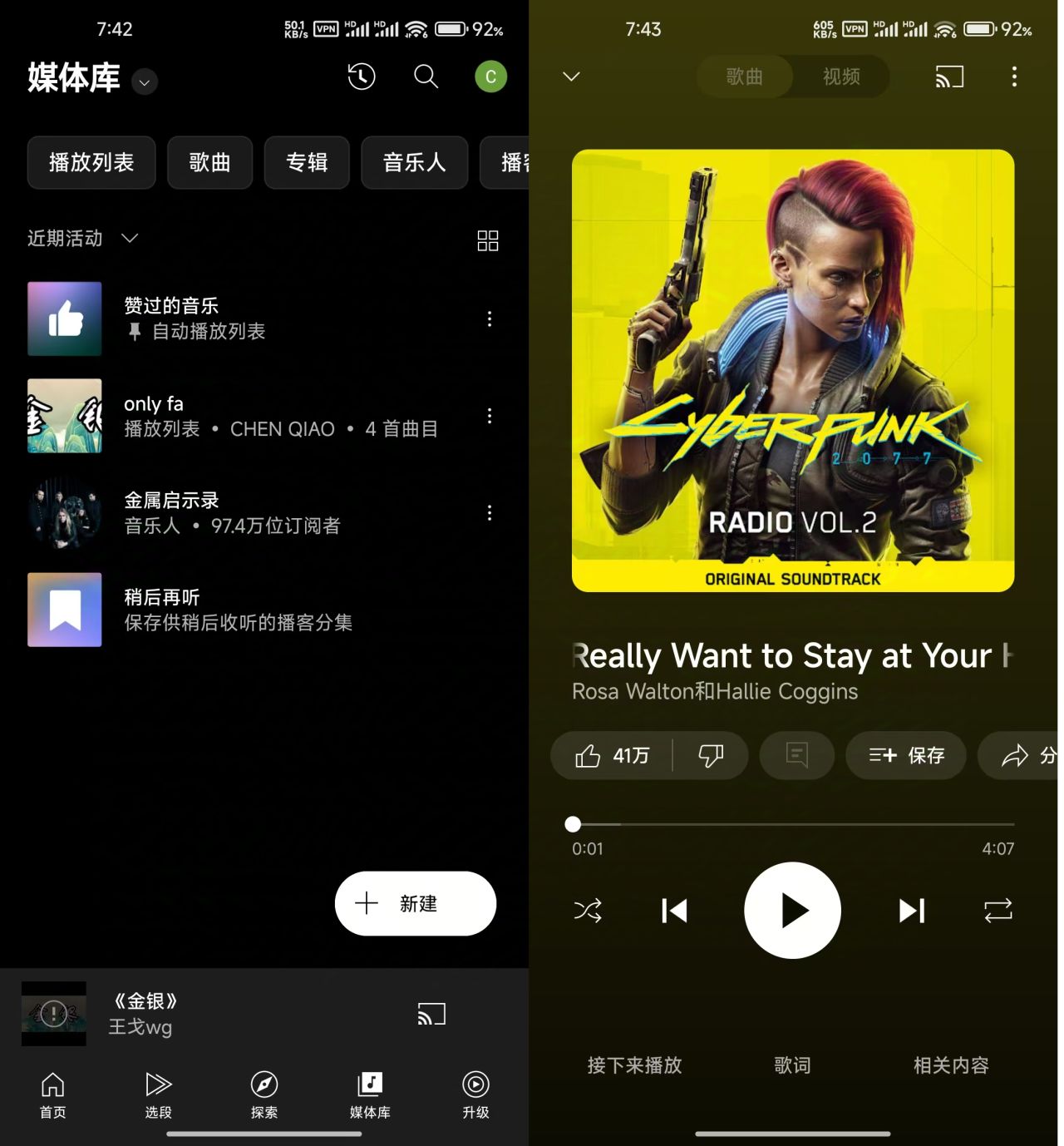This screenshot has width=1064, height=1146.
Task: Save song using 保存 button
Action: click(906, 755)
